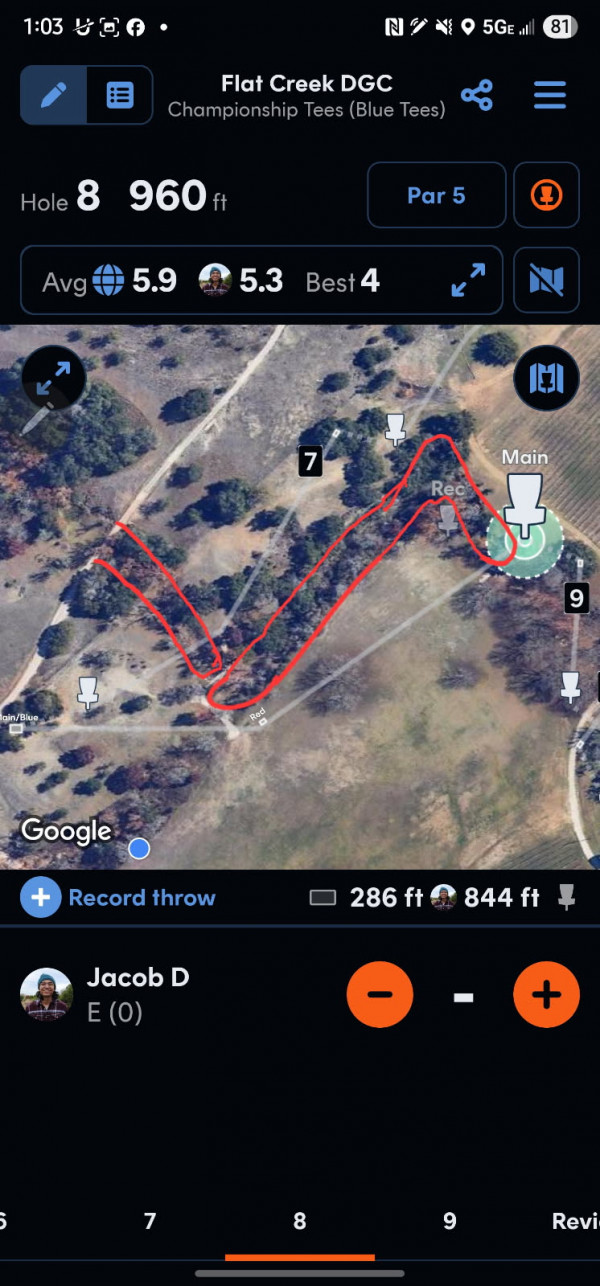The height and width of the screenshot is (1286, 600).
Task: Open the hamburger menu
Action: (550, 96)
